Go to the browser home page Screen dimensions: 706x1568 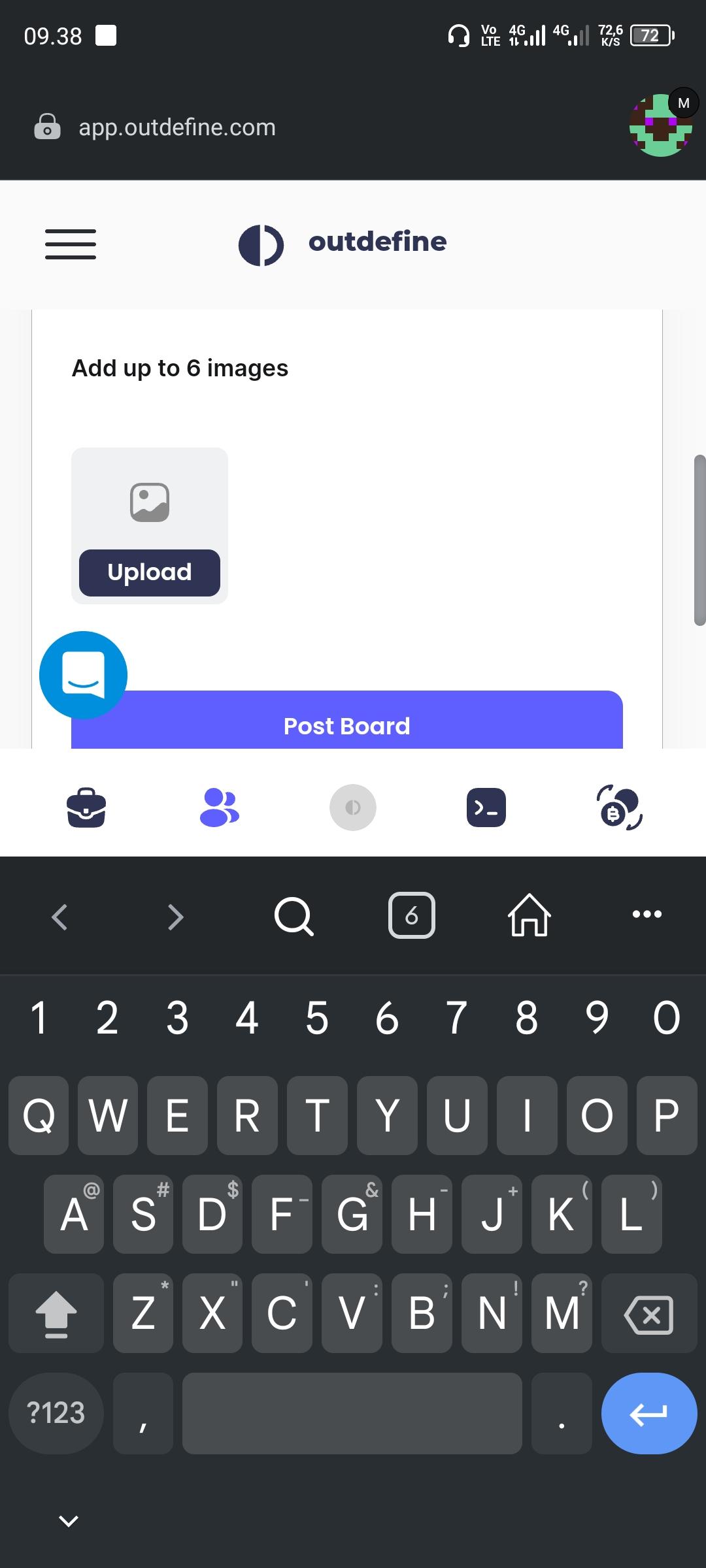coord(529,915)
